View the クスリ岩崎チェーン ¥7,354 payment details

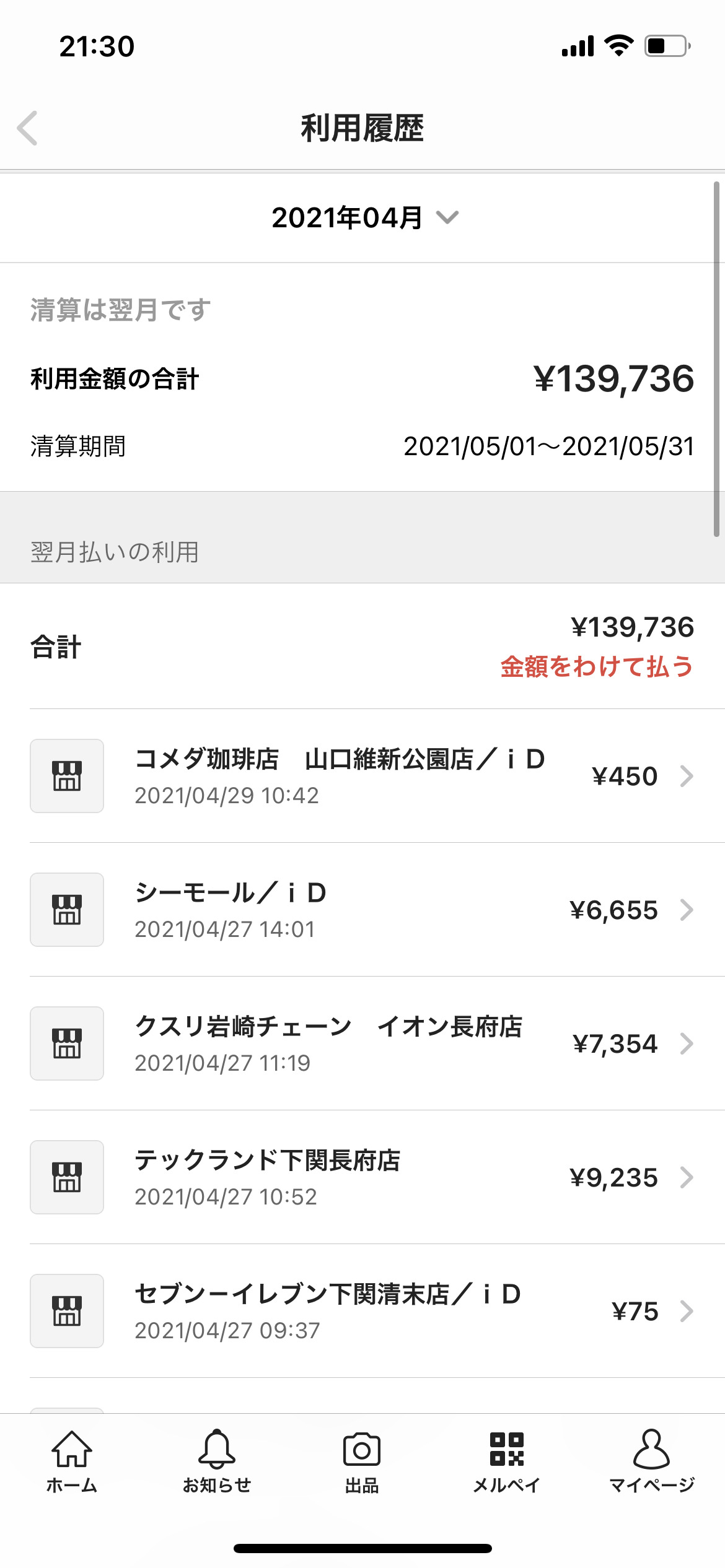(x=362, y=1043)
